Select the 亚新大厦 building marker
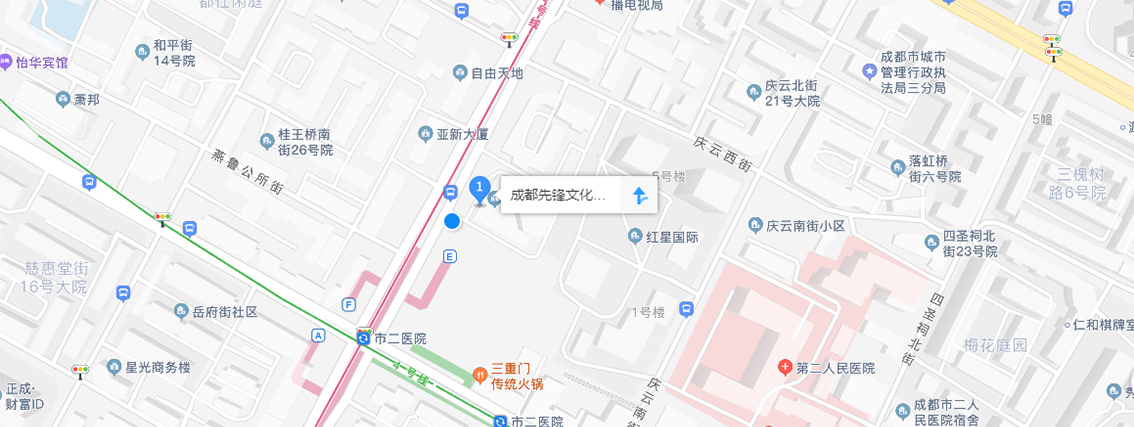This screenshot has width=1134, height=427. coord(426,133)
